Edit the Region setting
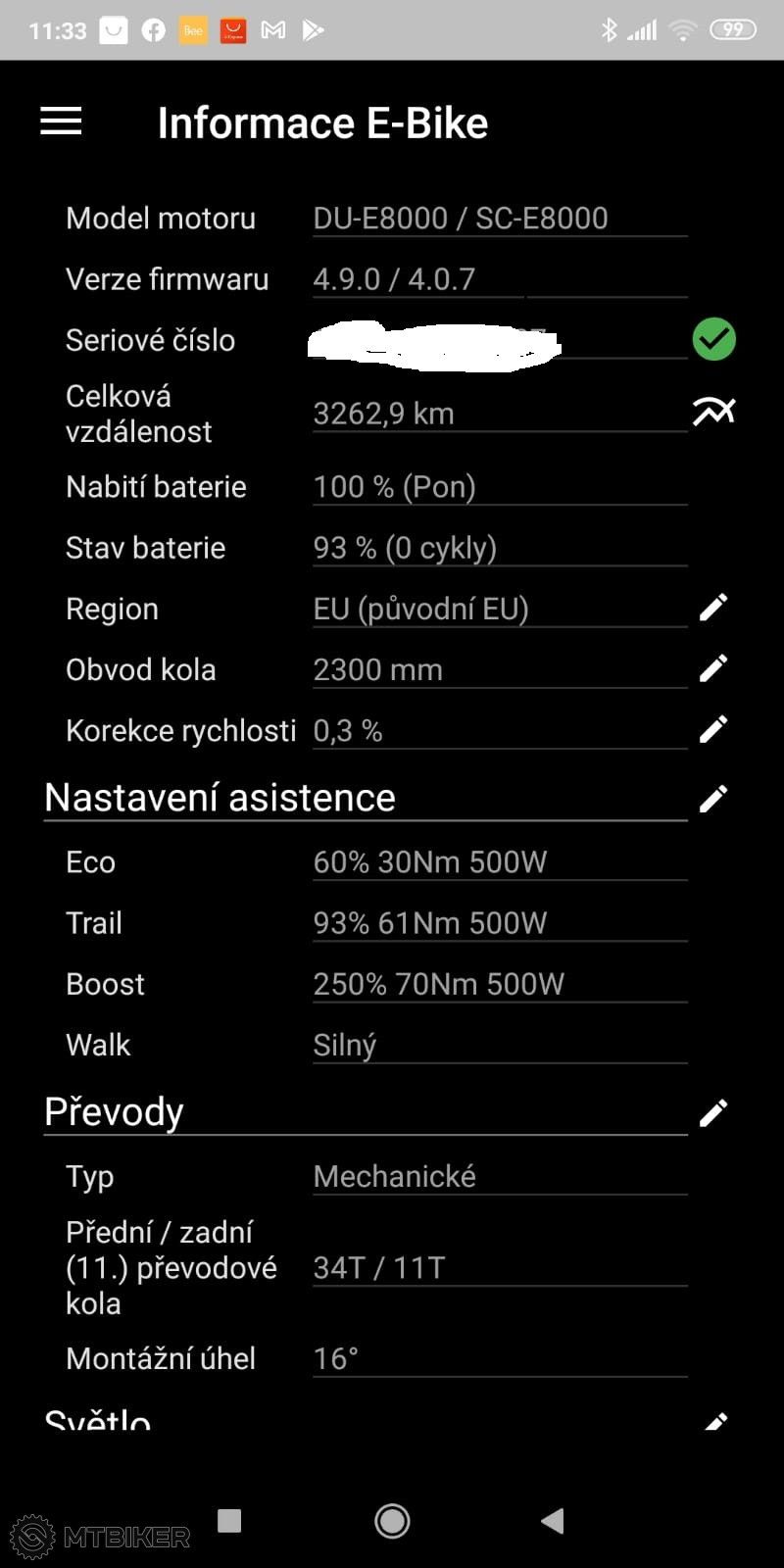Viewport: 784px width, 1568px height. [713, 608]
